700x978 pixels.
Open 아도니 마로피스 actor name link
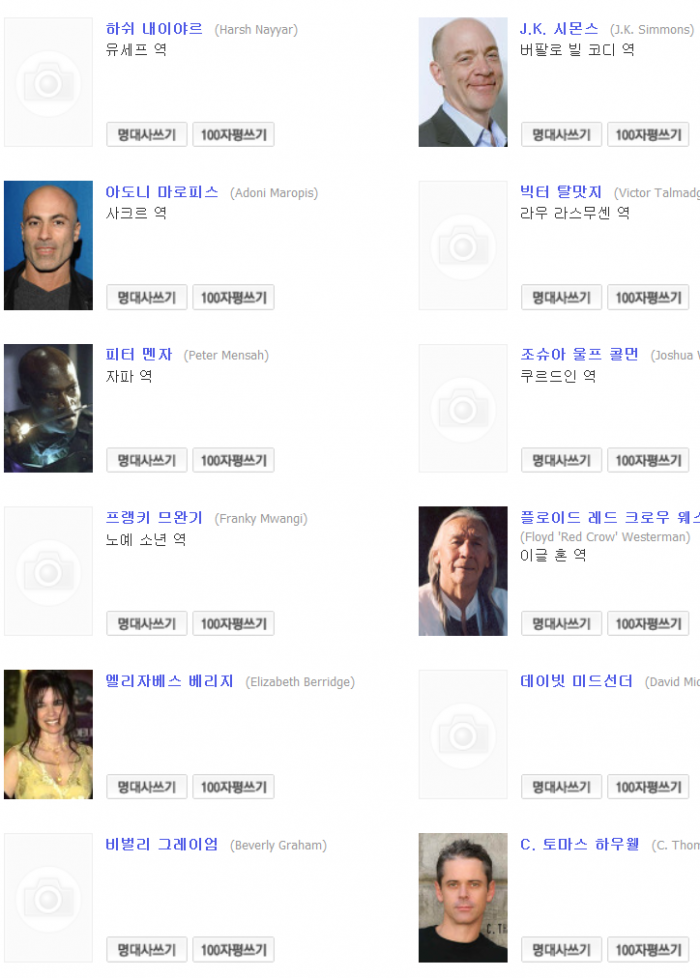162,192
